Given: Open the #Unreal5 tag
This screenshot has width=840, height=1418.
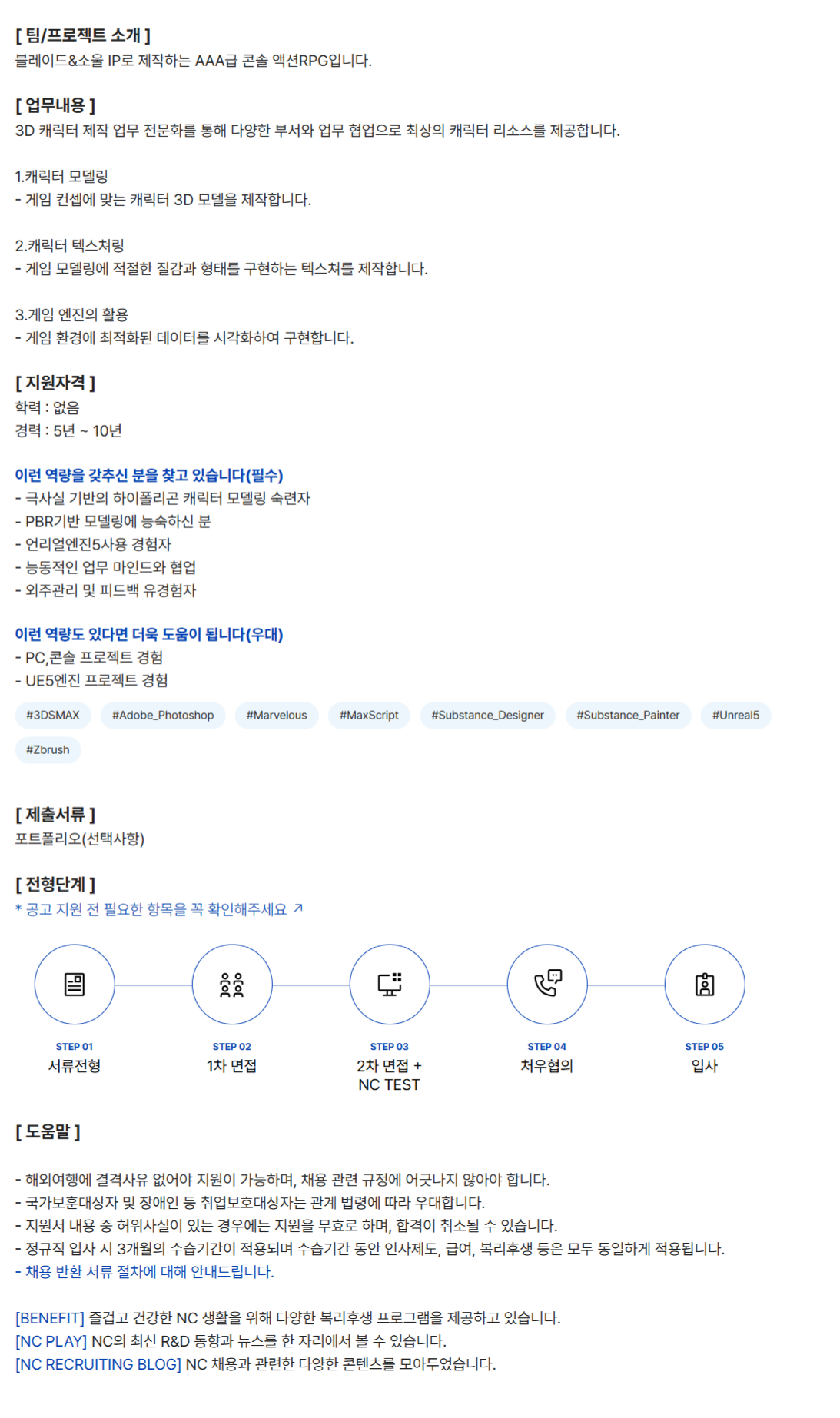Looking at the screenshot, I should tap(735, 716).
